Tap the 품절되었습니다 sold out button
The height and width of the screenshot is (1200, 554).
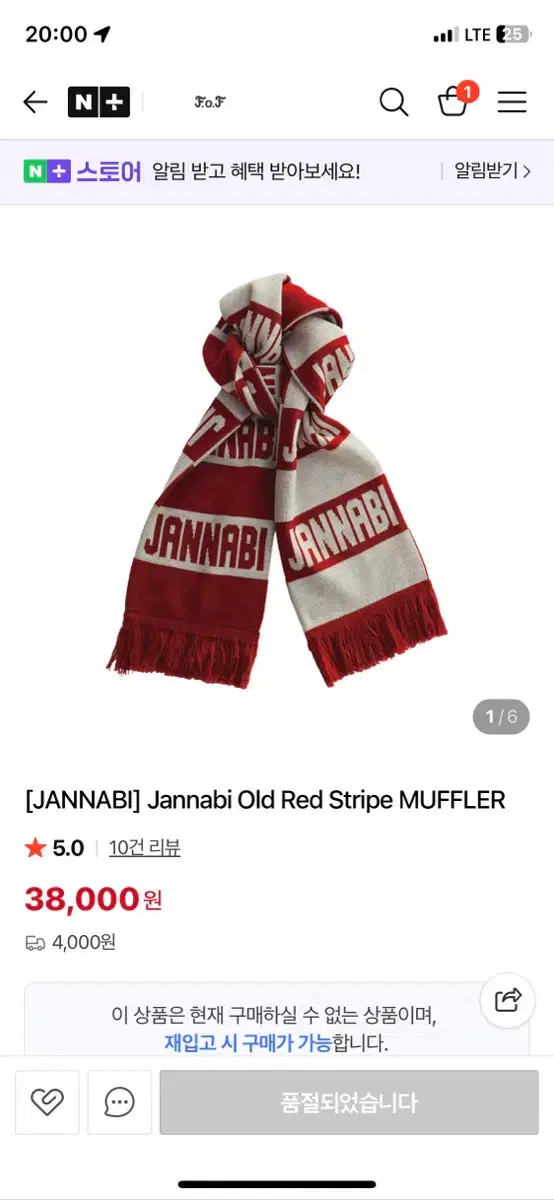coord(349,1103)
